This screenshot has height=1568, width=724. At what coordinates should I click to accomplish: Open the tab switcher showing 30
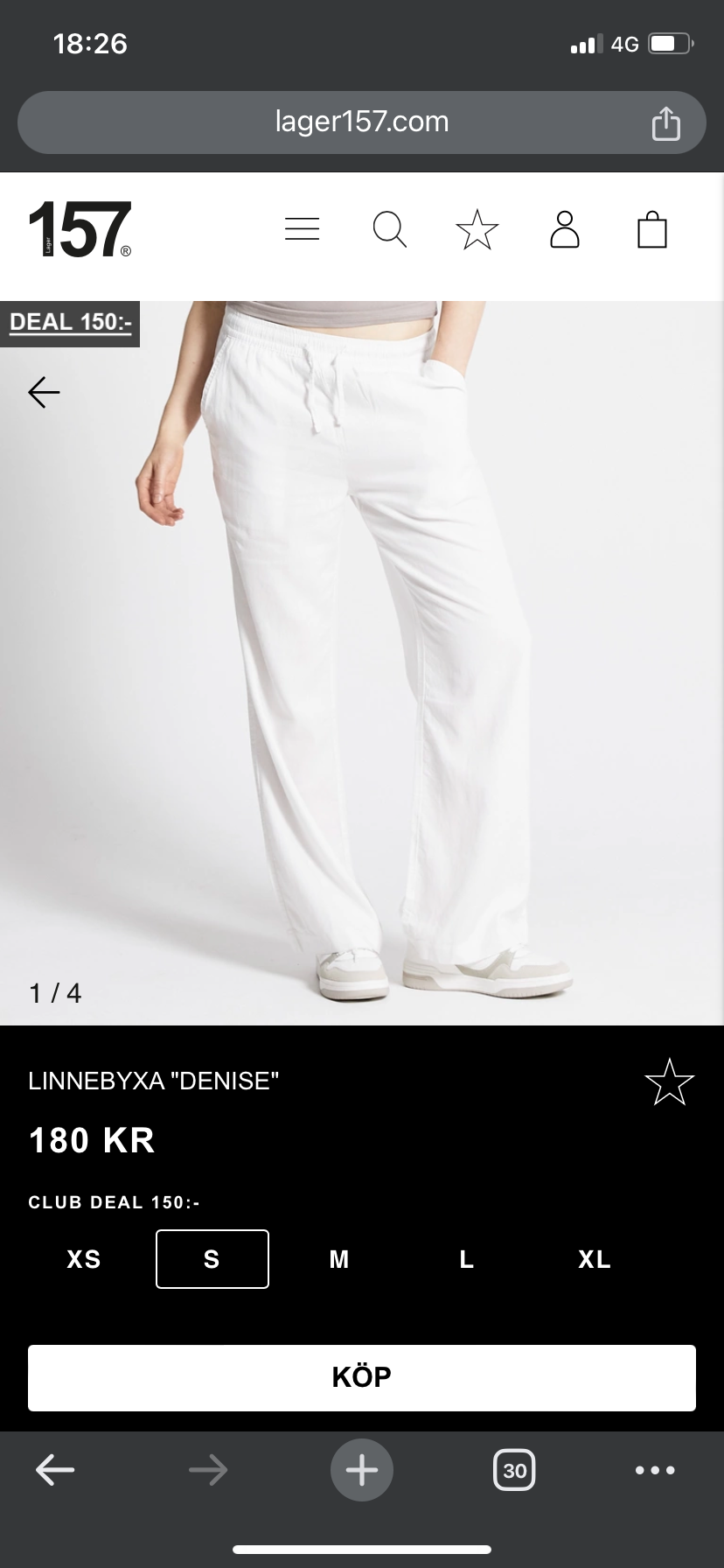click(514, 1470)
